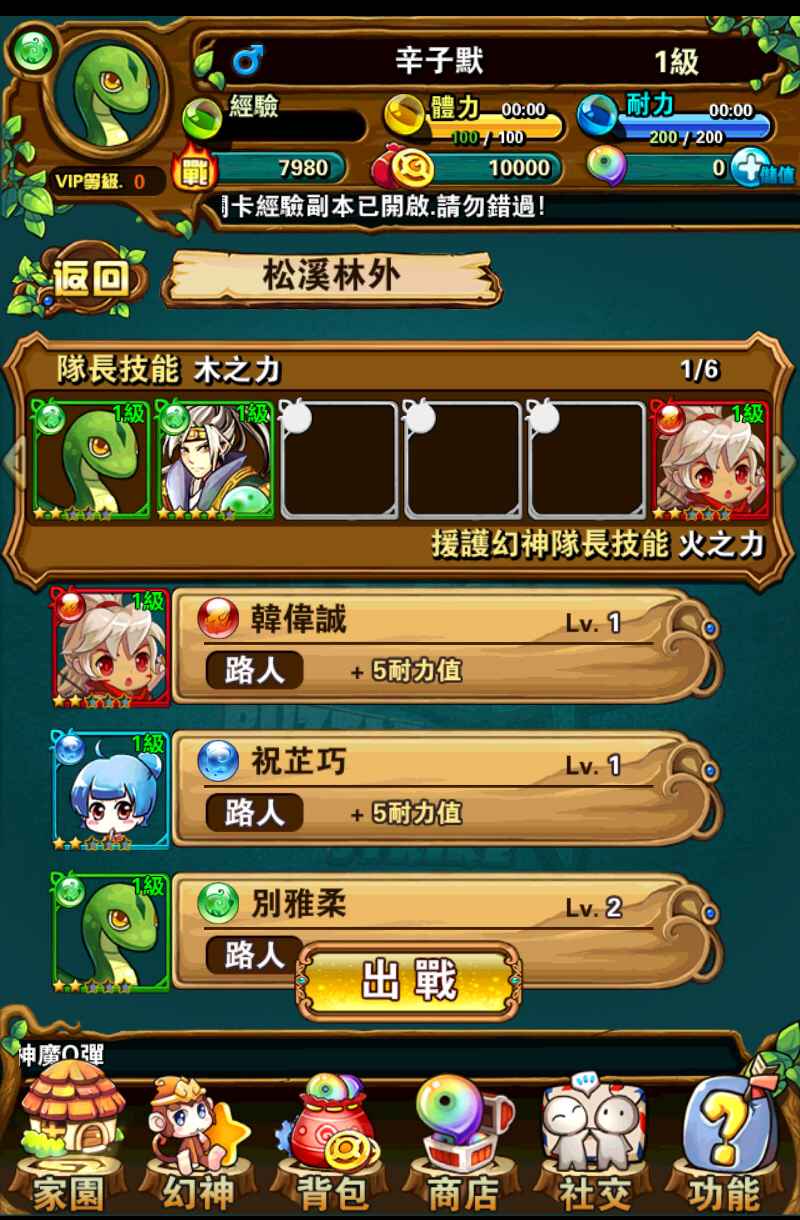This screenshot has width=800, height=1220.
Task: Open the 功能 functions tab
Action: point(724,1140)
